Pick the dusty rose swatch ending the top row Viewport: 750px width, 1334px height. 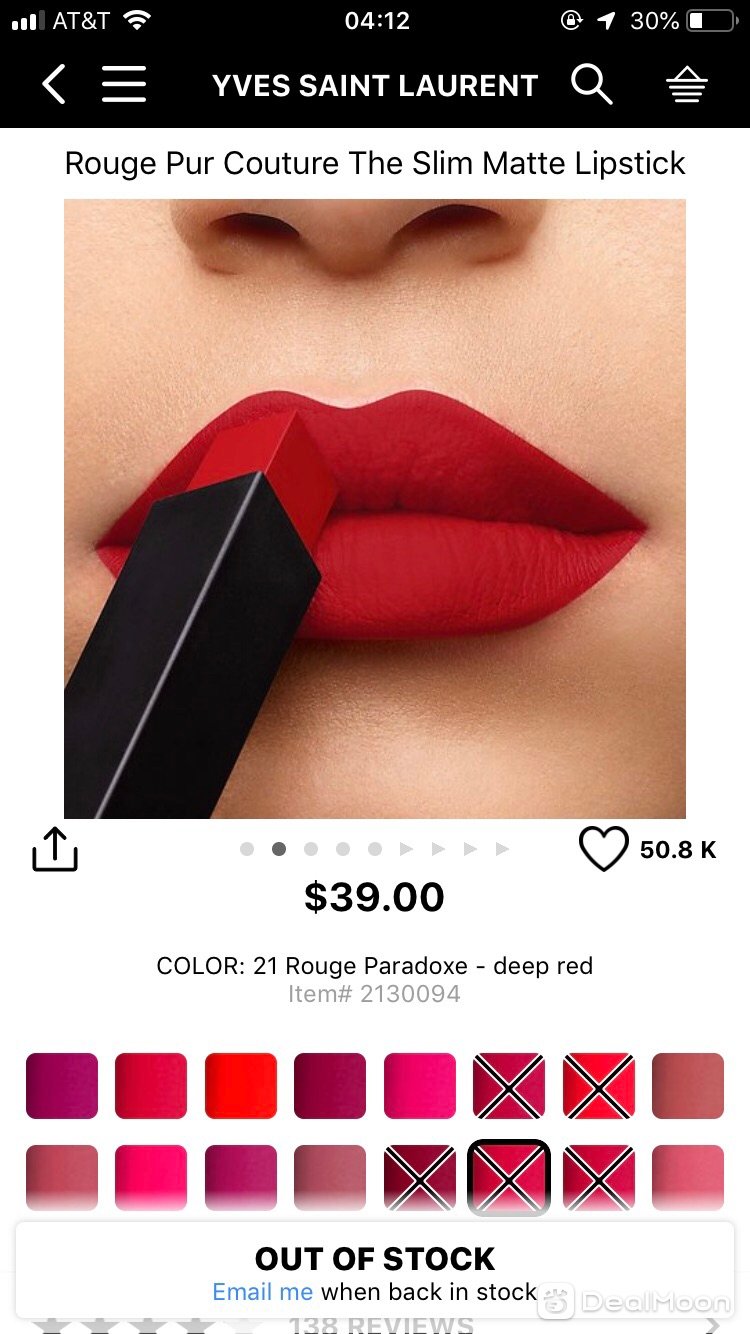pyautogui.click(x=688, y=1086)
